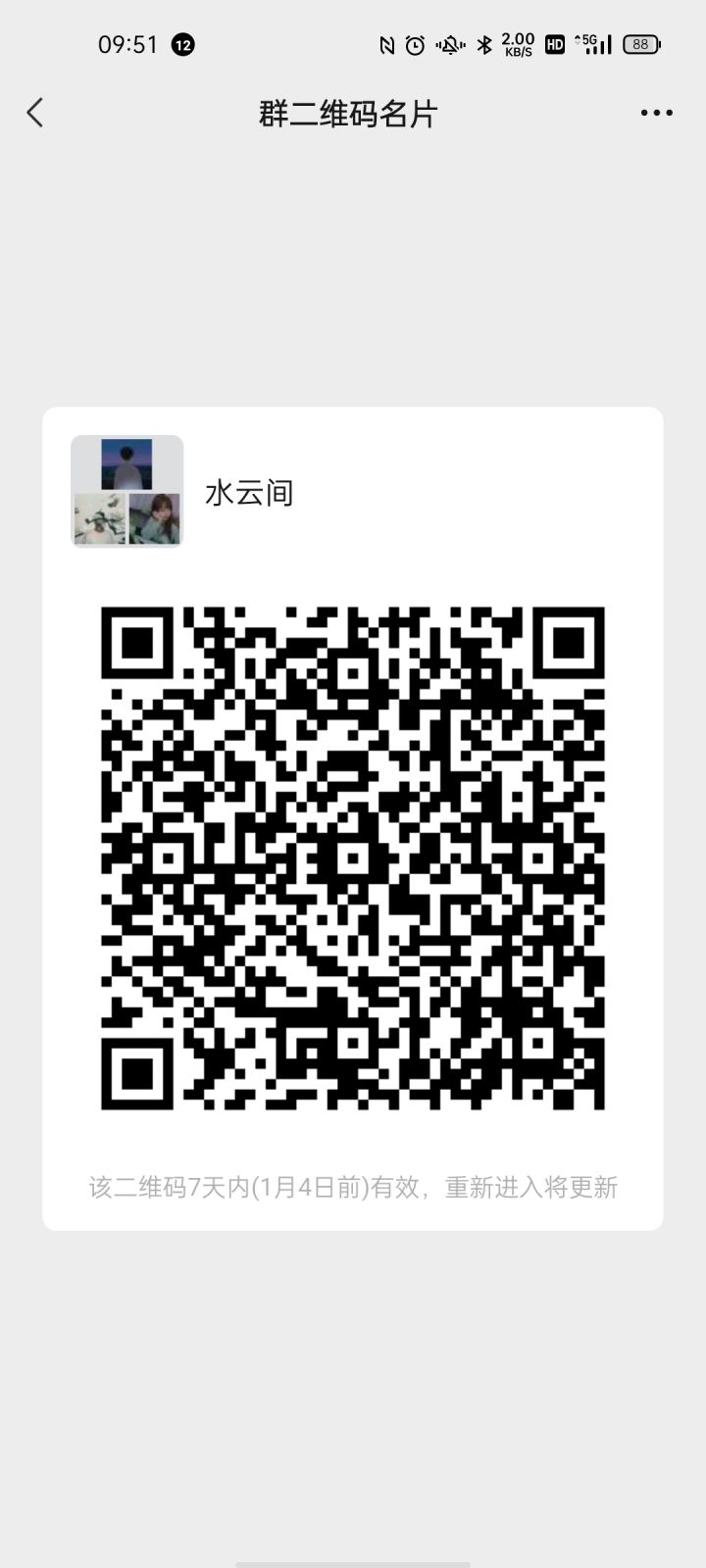Viewport: 706px width, 1568px height.
Task: Tap the group QR code image
Action: pyautogui.click(x=353, y=857)
